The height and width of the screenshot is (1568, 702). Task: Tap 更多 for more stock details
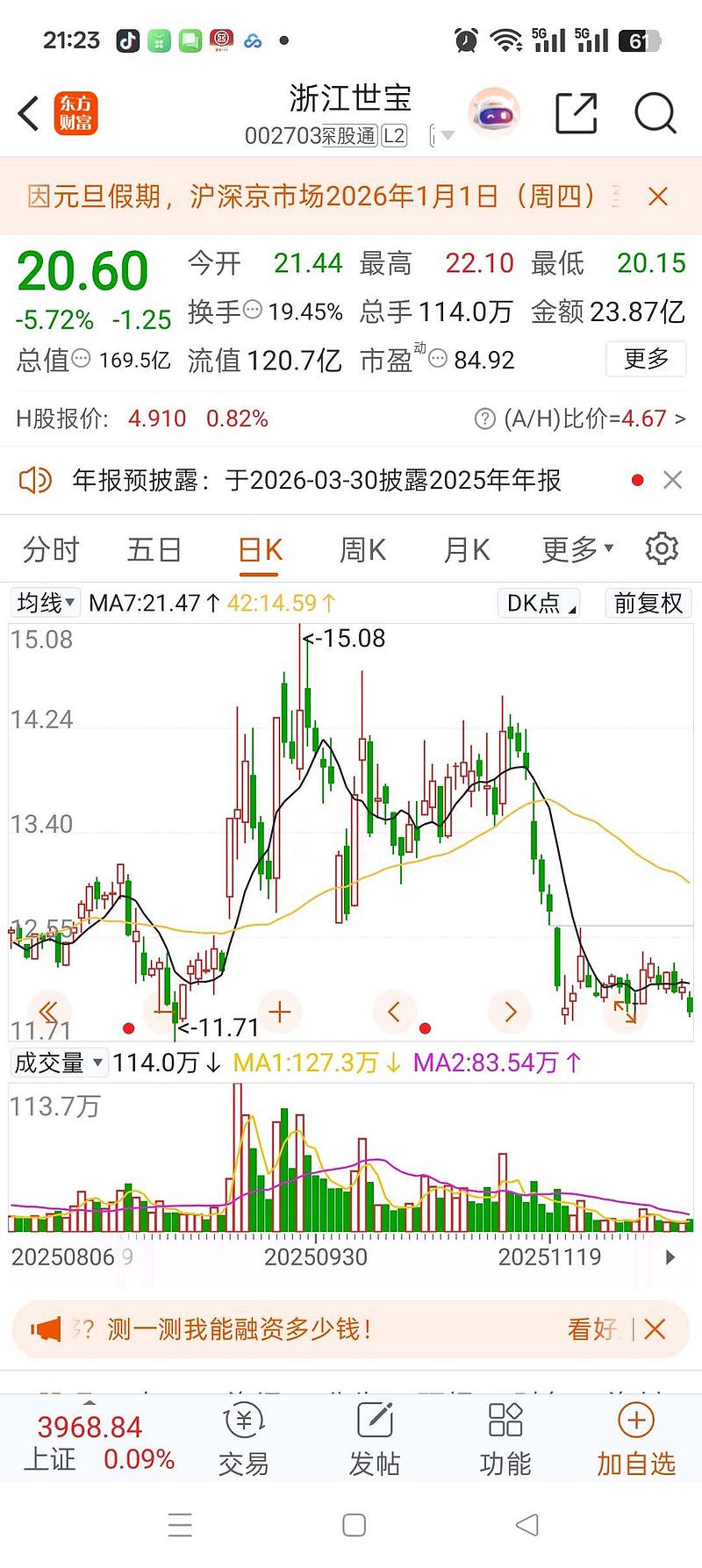[646, 360]
